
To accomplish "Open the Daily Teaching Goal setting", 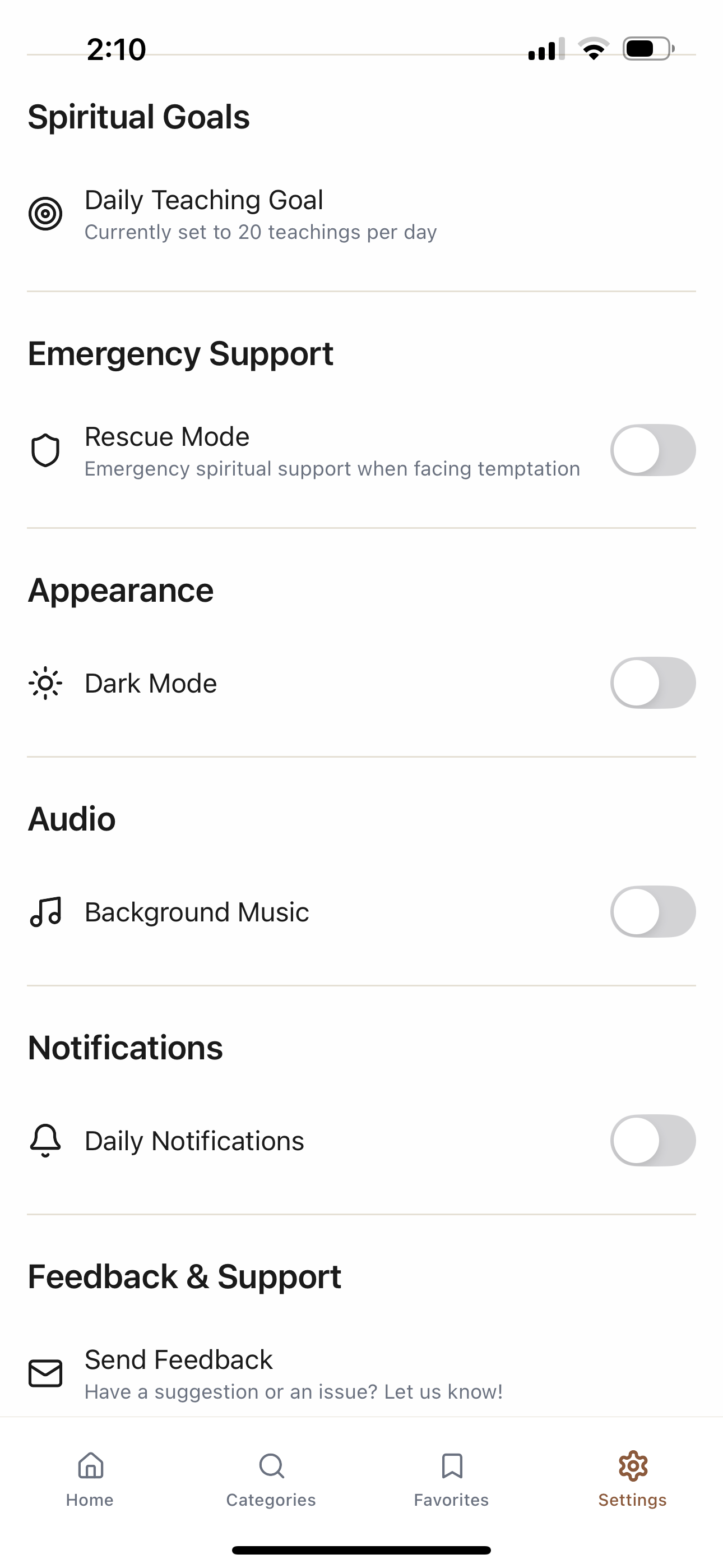I will click(x=361, y=215).
